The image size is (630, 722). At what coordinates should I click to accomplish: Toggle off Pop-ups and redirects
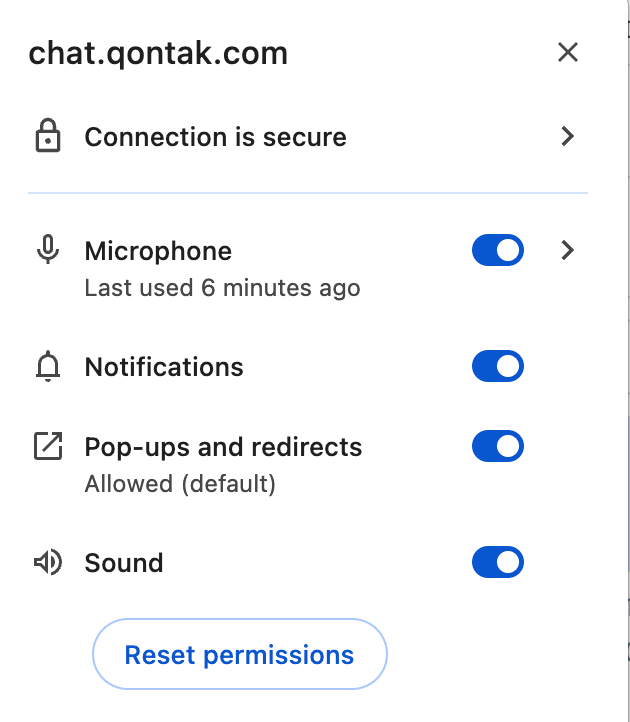pos(498,446)
